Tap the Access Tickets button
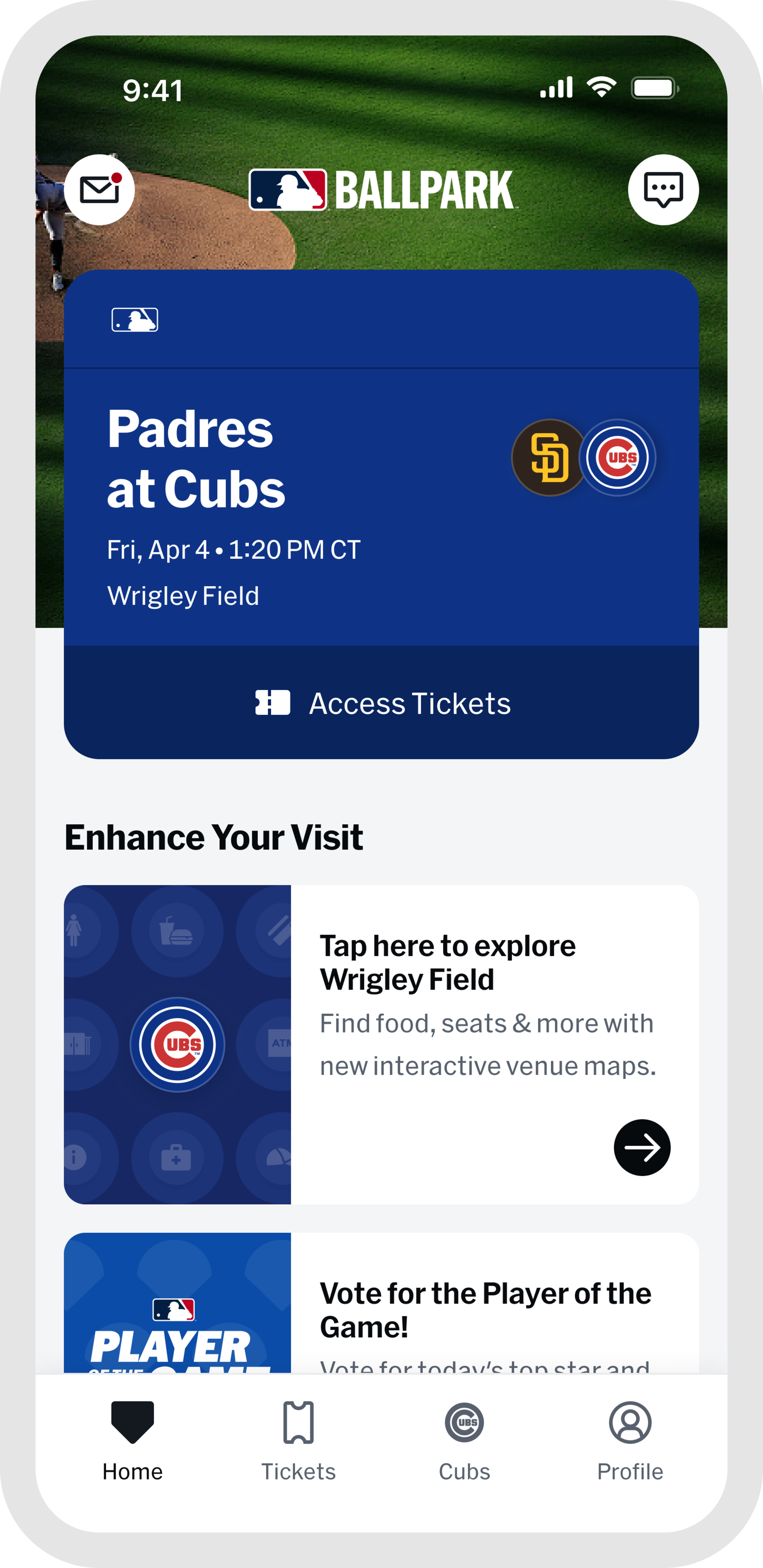This screenshot has width=763, height=1568. tap(382, 703)
